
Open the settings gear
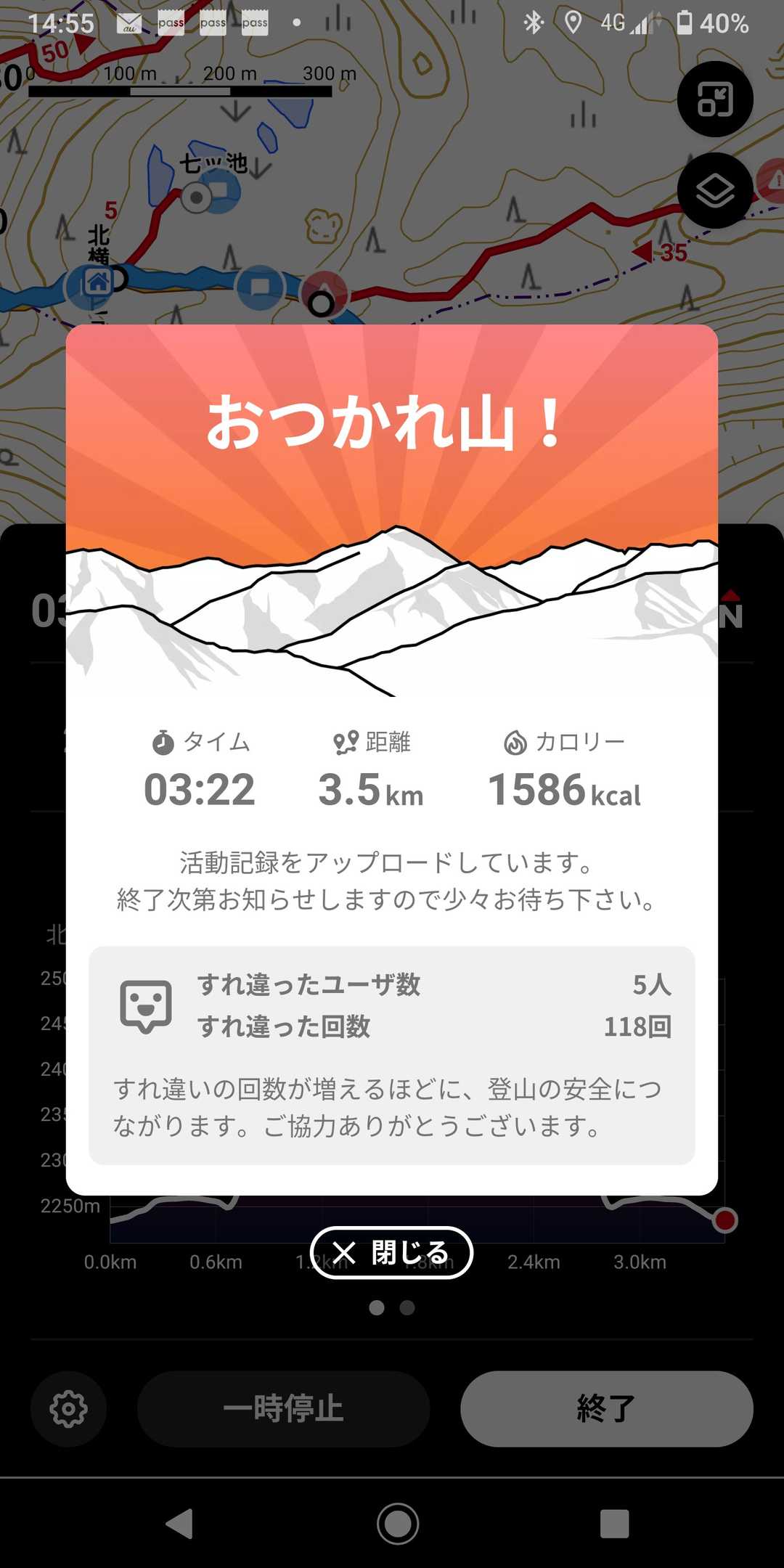coord(69,1409)
